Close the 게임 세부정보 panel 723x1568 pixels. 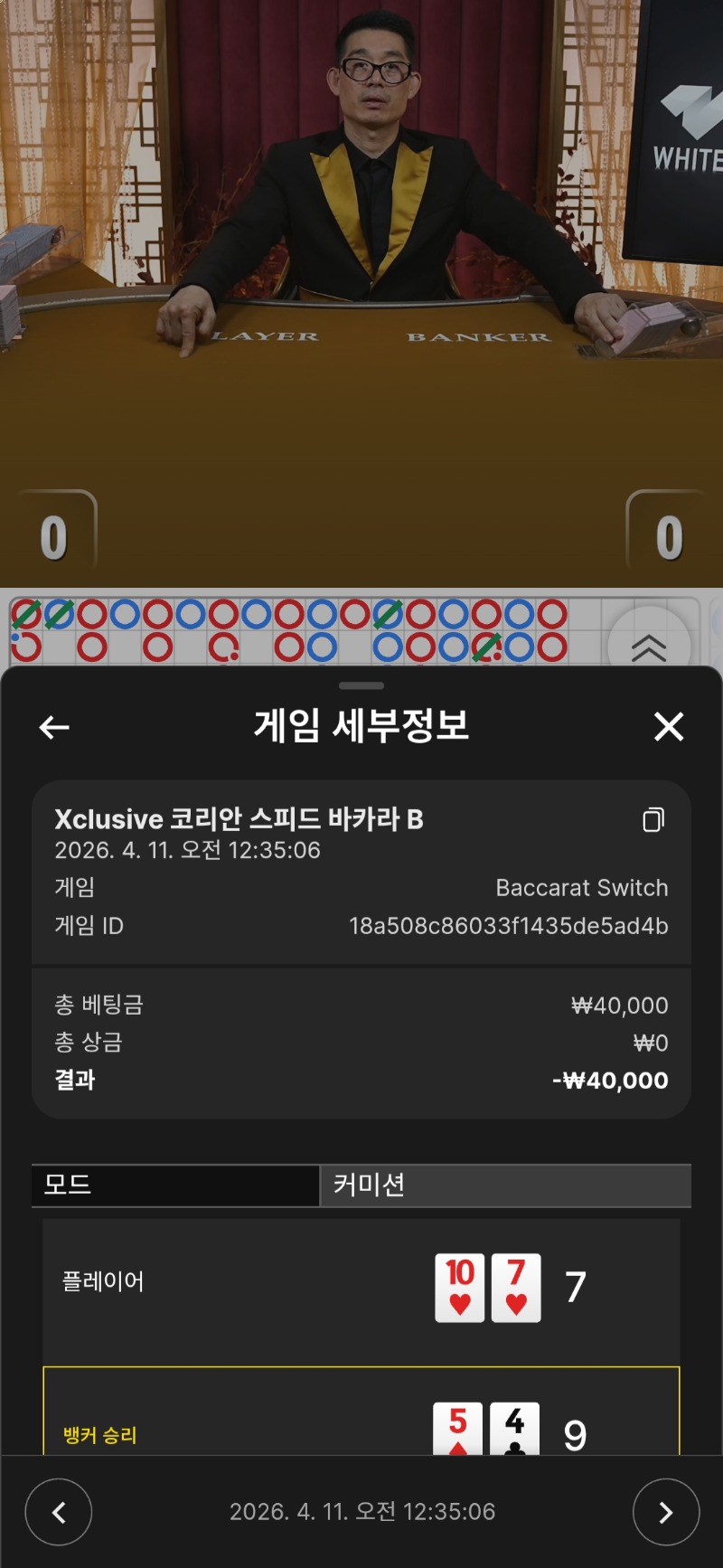coord(669,726)
